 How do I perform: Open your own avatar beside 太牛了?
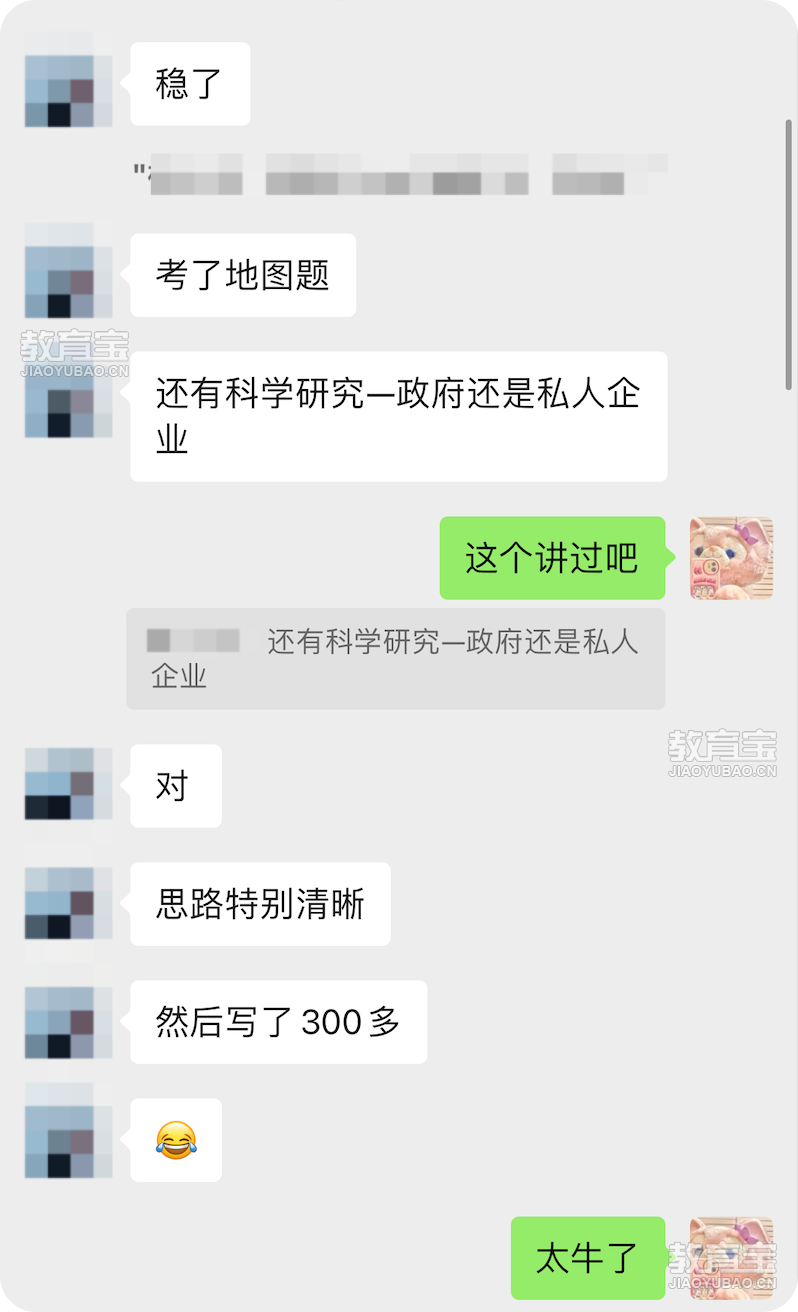pos(731,1257)
